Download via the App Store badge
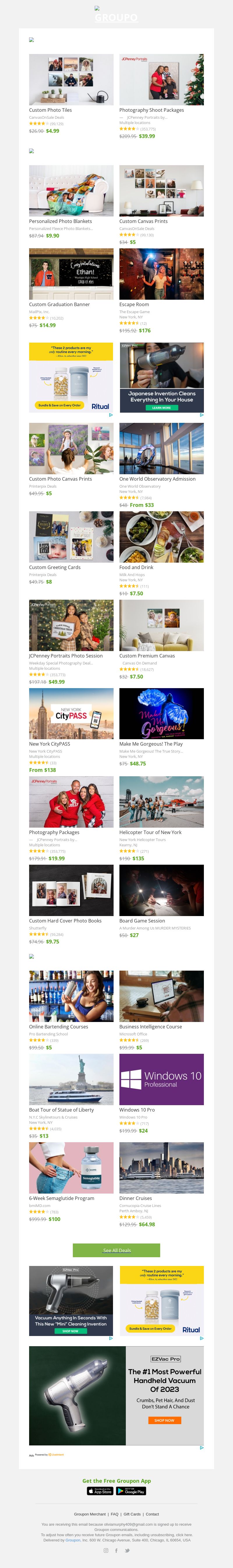233x1568 pixels. click(100, 1491)
